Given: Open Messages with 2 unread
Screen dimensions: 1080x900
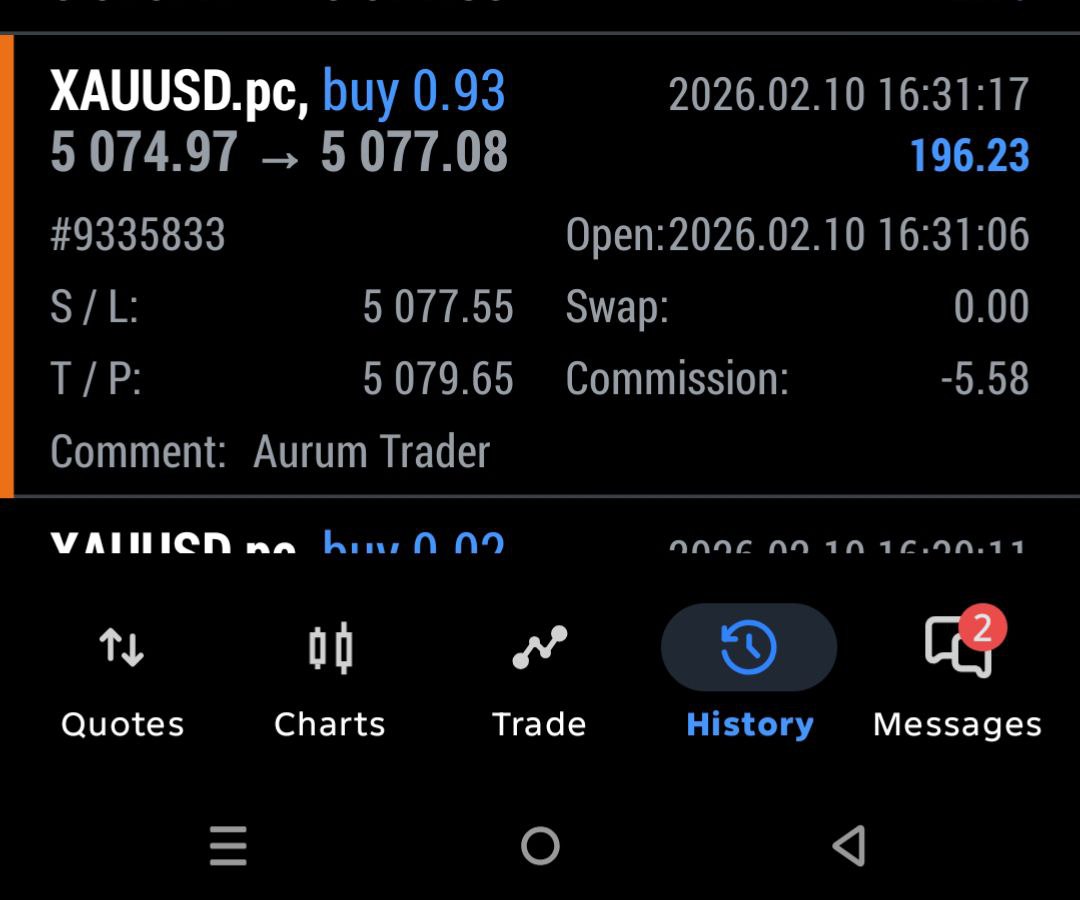Looking at the screenshot, I should pos(957,680).
